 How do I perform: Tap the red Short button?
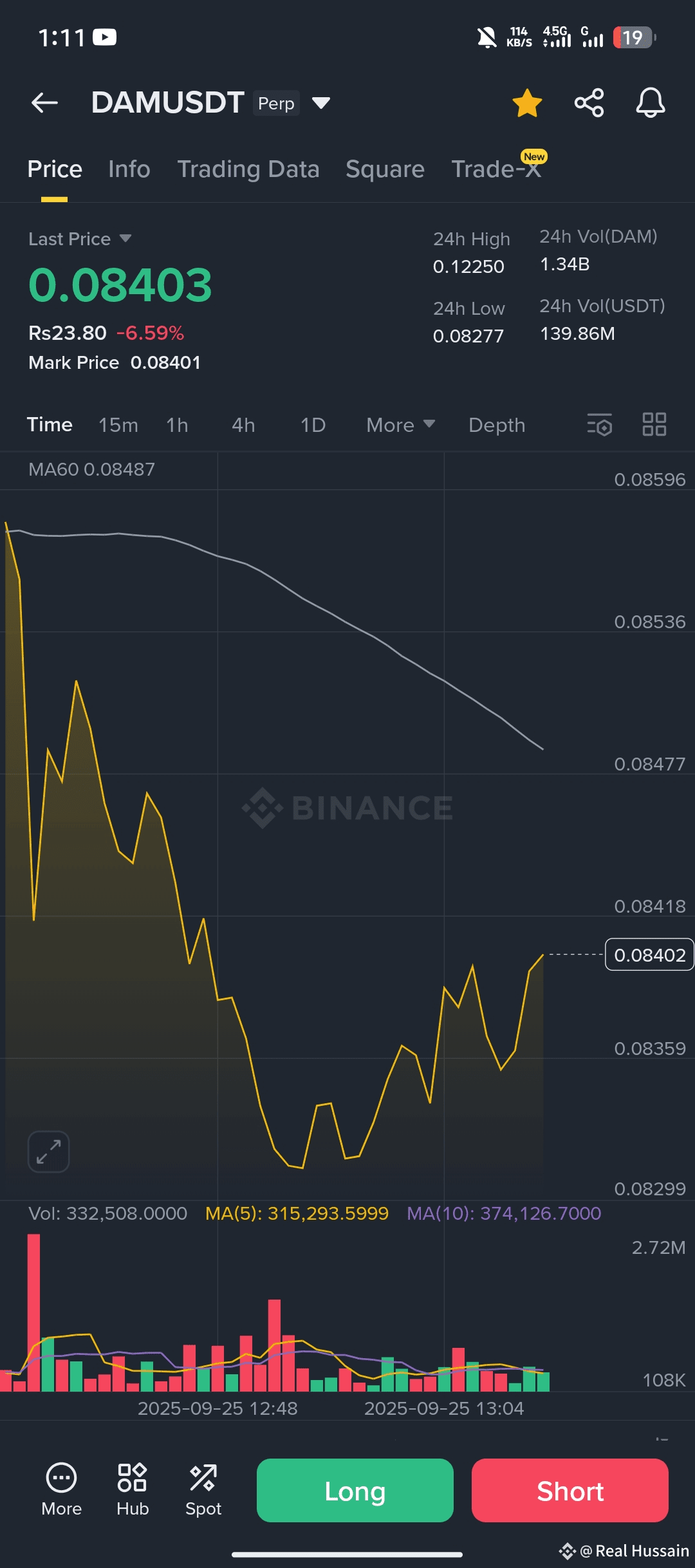click(x=570, y=1490)
